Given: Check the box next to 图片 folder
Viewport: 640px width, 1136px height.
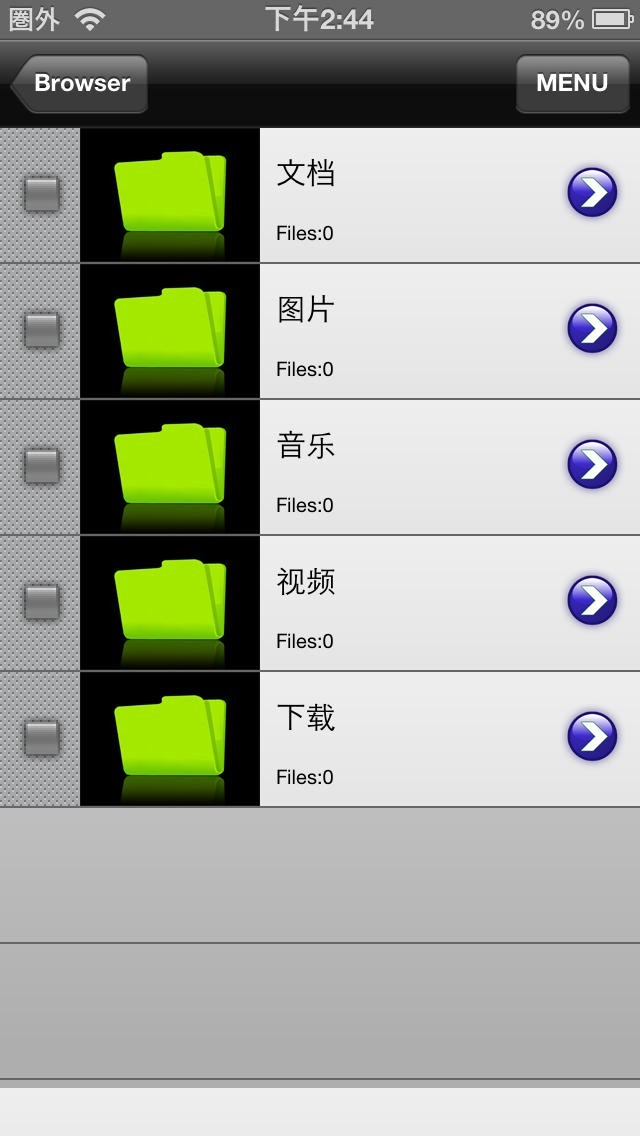Looking at the screenshot, I should 41,330.
